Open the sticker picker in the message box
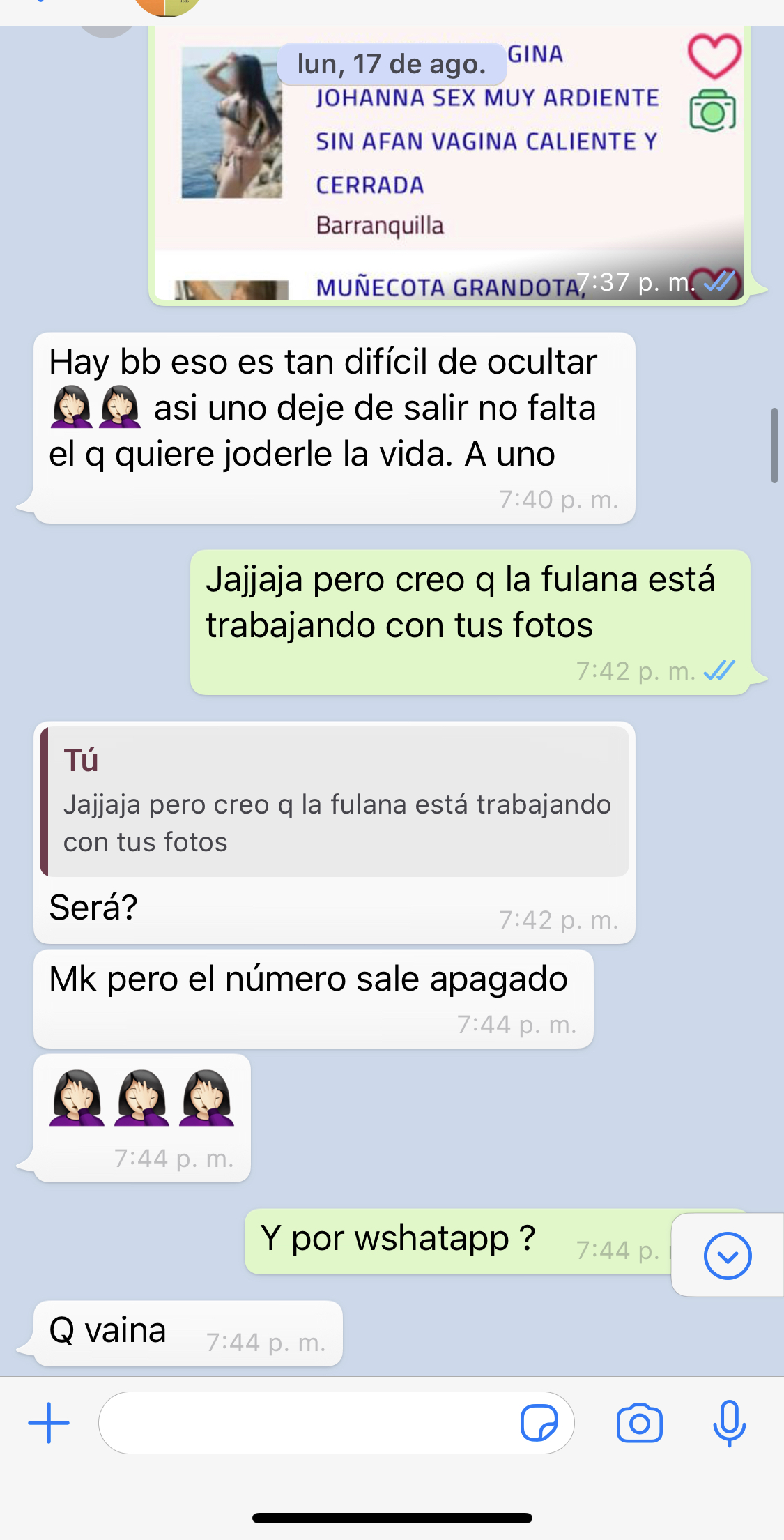 coord(539,1423)
